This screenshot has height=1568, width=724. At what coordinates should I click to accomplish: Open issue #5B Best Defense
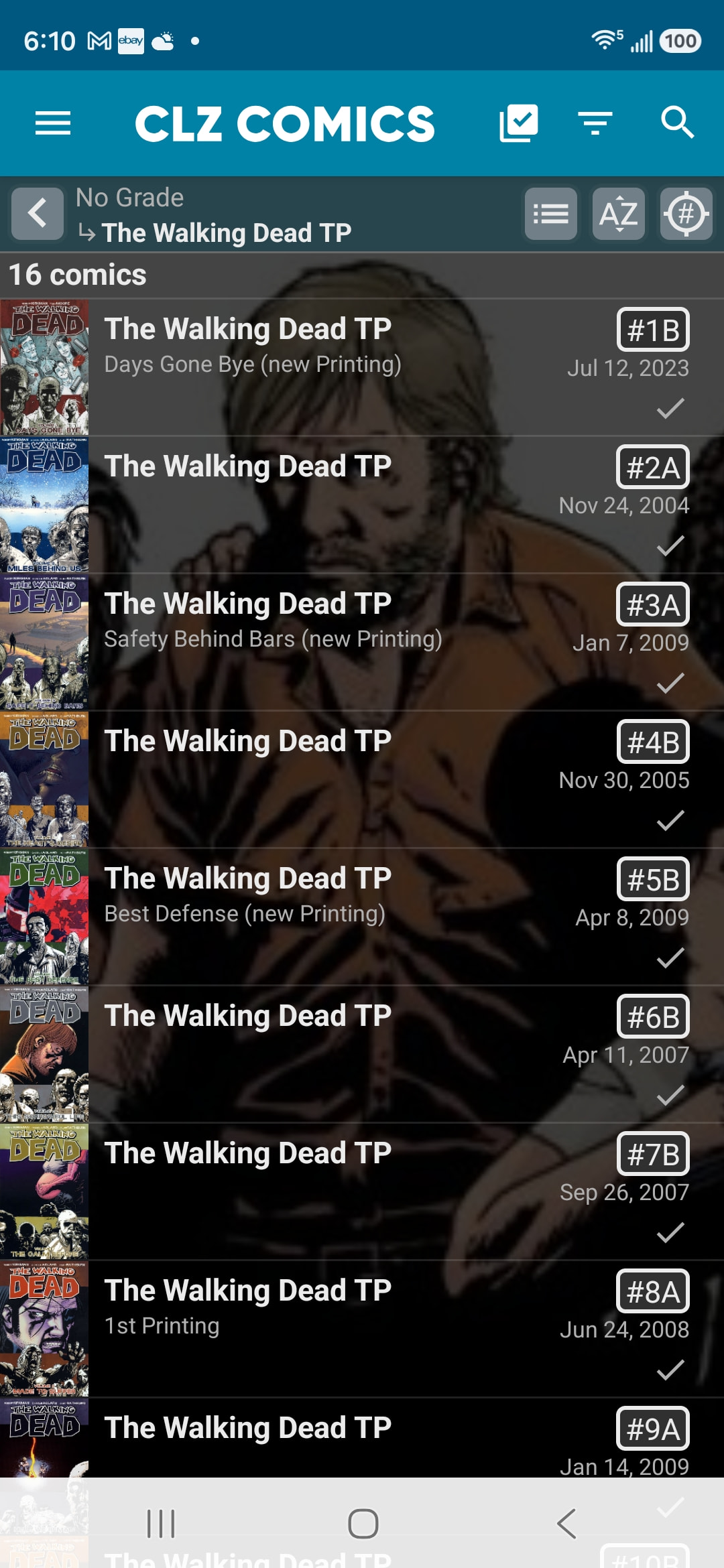[362, 917]
